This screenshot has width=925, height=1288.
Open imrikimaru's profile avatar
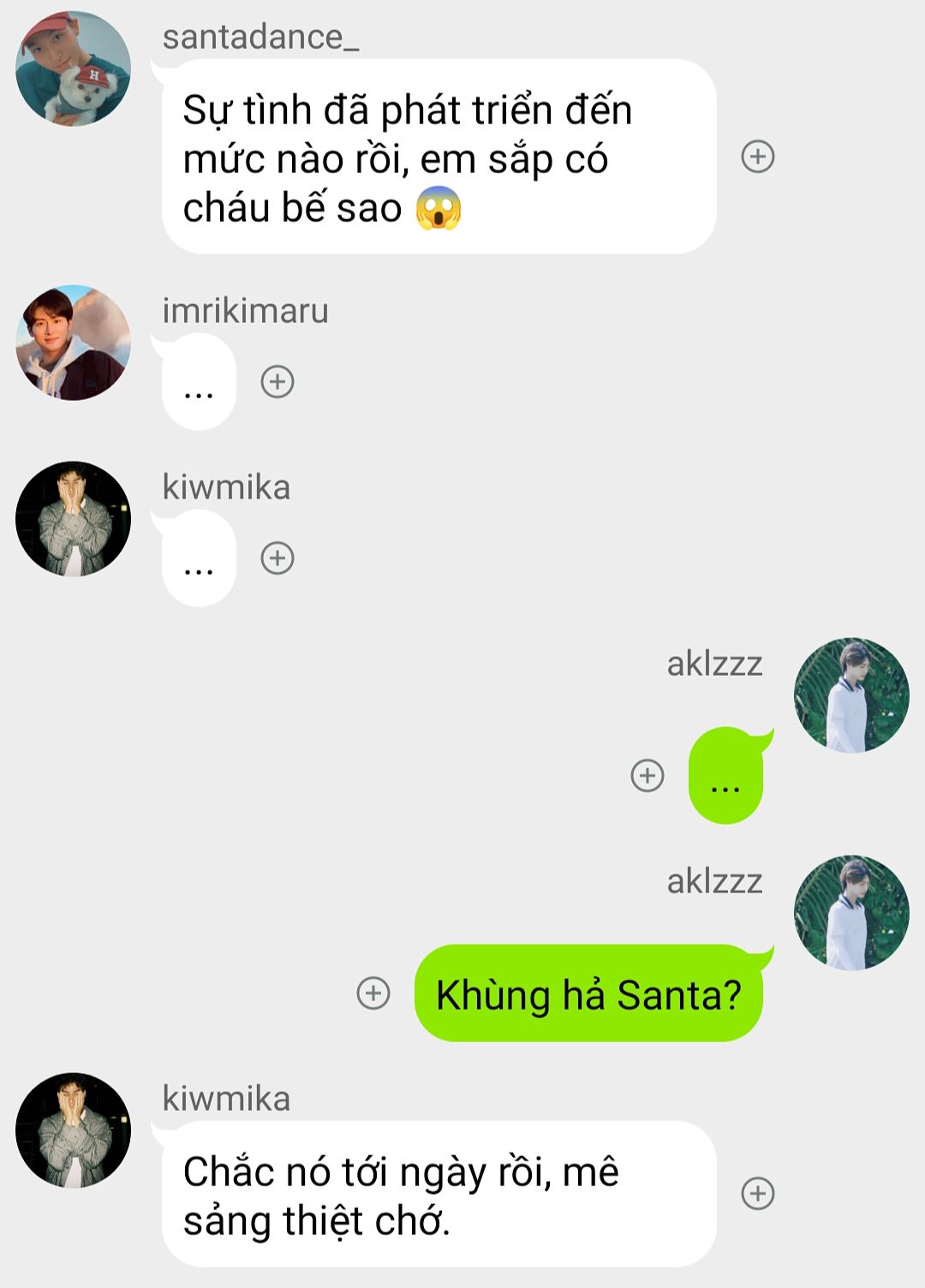point(74,343)
